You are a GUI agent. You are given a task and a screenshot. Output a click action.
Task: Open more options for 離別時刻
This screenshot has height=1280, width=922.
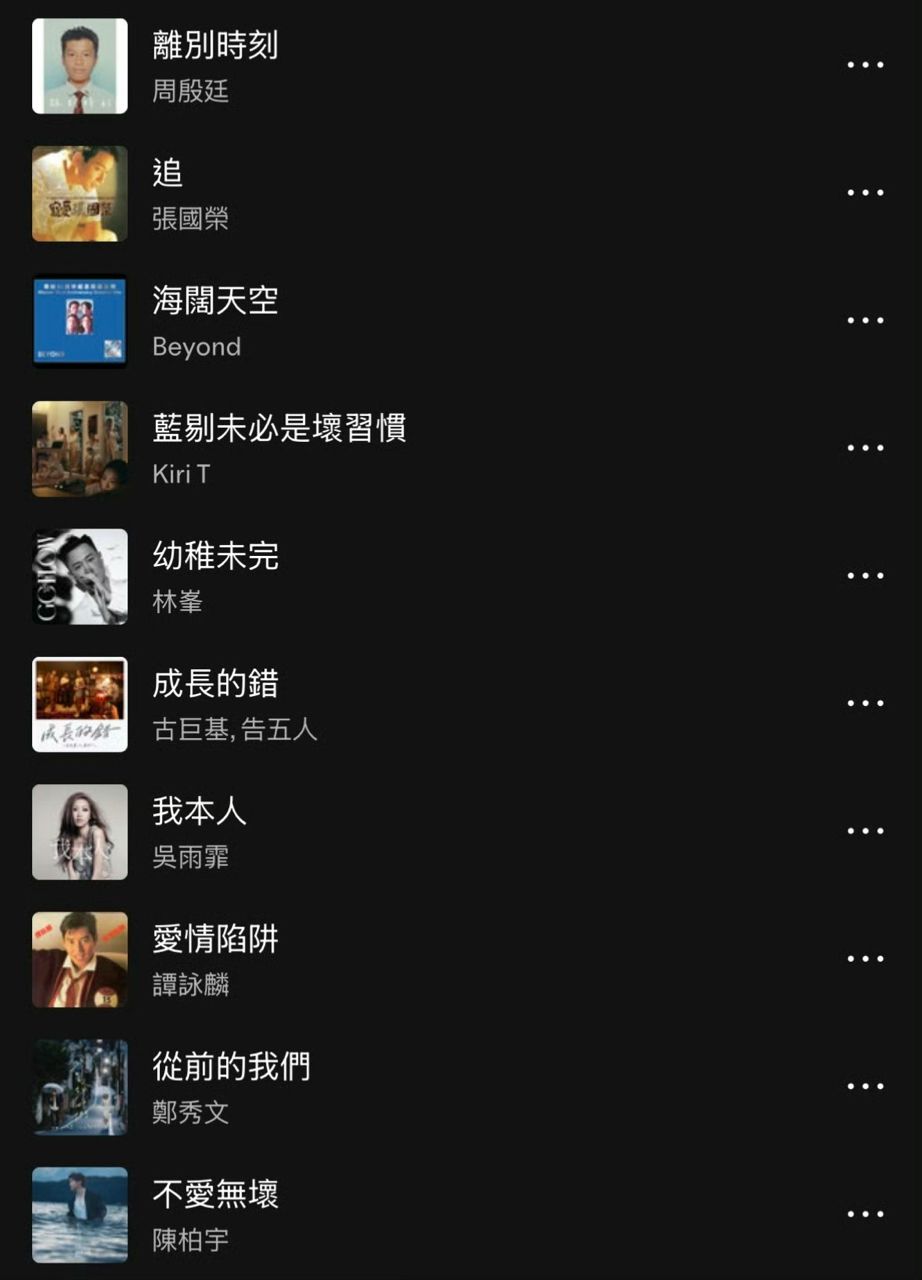click(x=865, y=66)
